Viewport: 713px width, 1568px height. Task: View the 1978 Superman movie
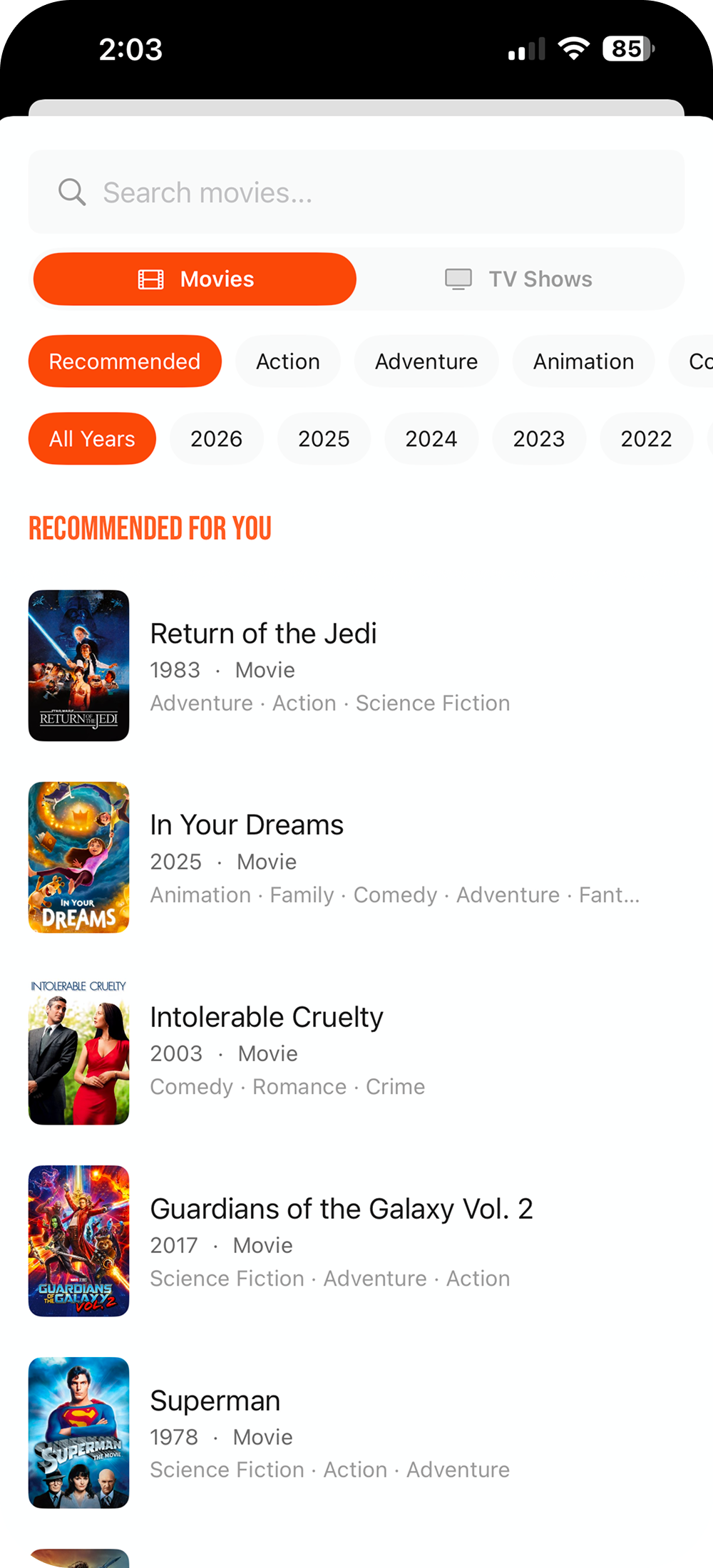215,1433
